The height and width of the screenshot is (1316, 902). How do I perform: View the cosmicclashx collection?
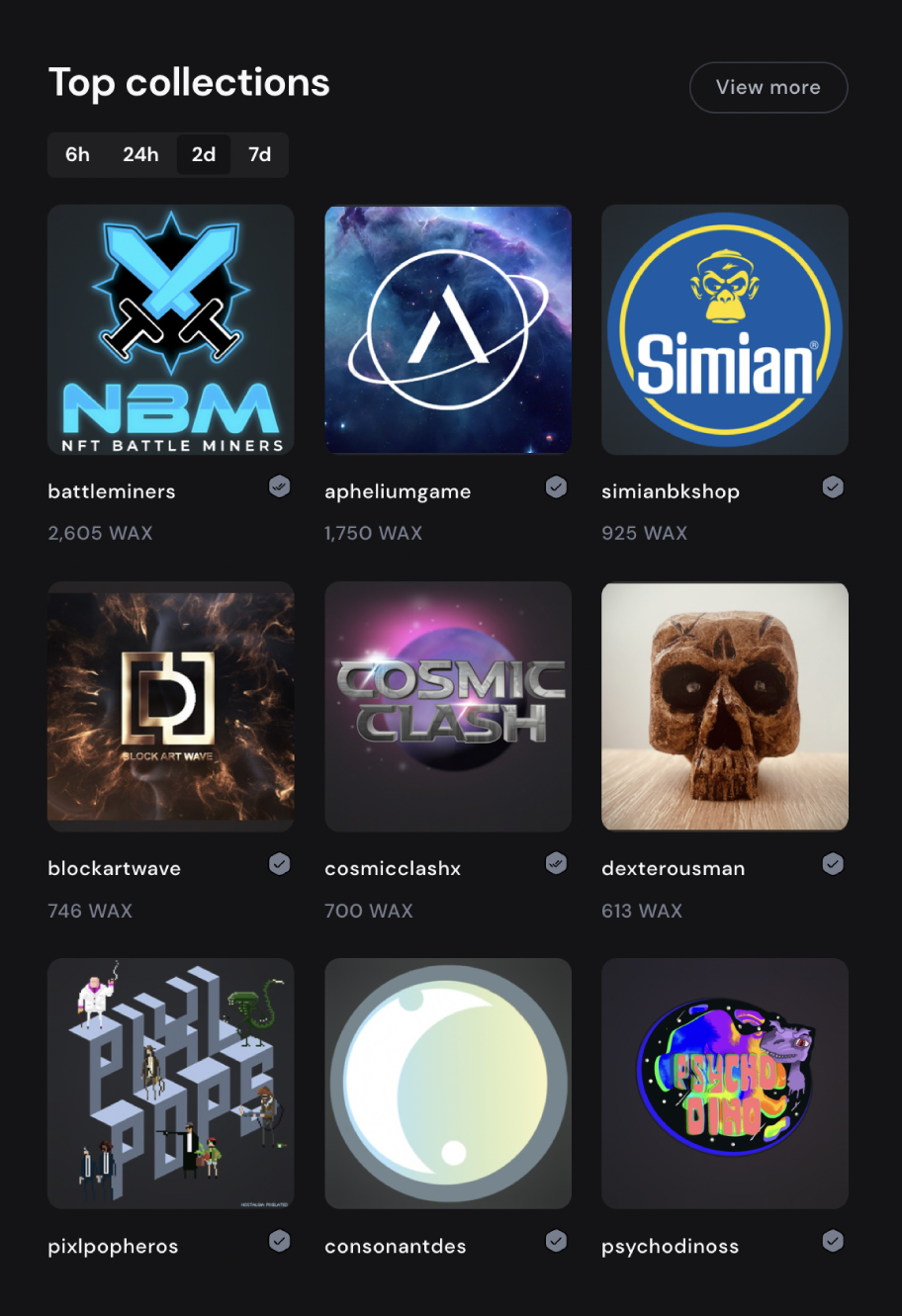pyautogui.click(x=447, y=706)
